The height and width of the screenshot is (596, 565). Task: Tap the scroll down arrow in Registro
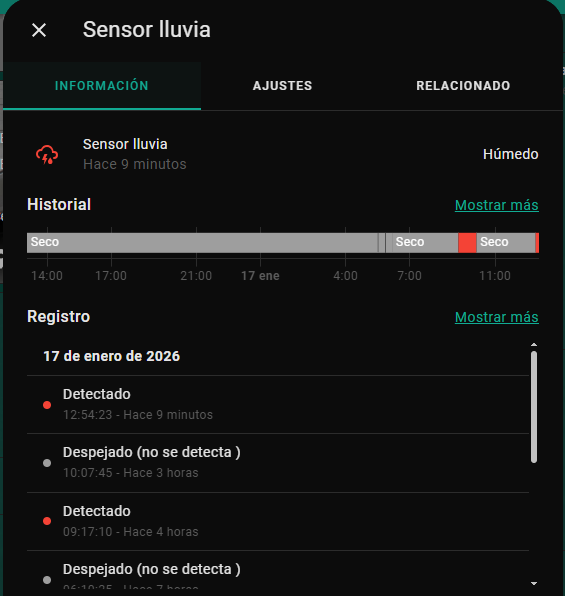[x=534, y=583]
